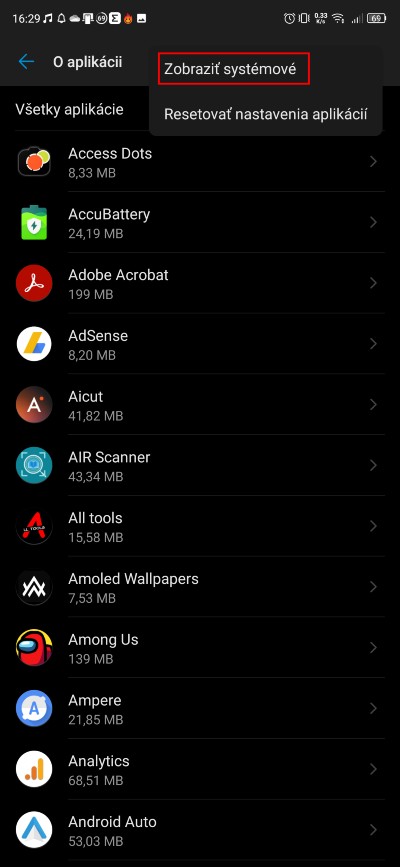Open Access Dots app info
The image size is (400, 867).
tap(200, 162)
